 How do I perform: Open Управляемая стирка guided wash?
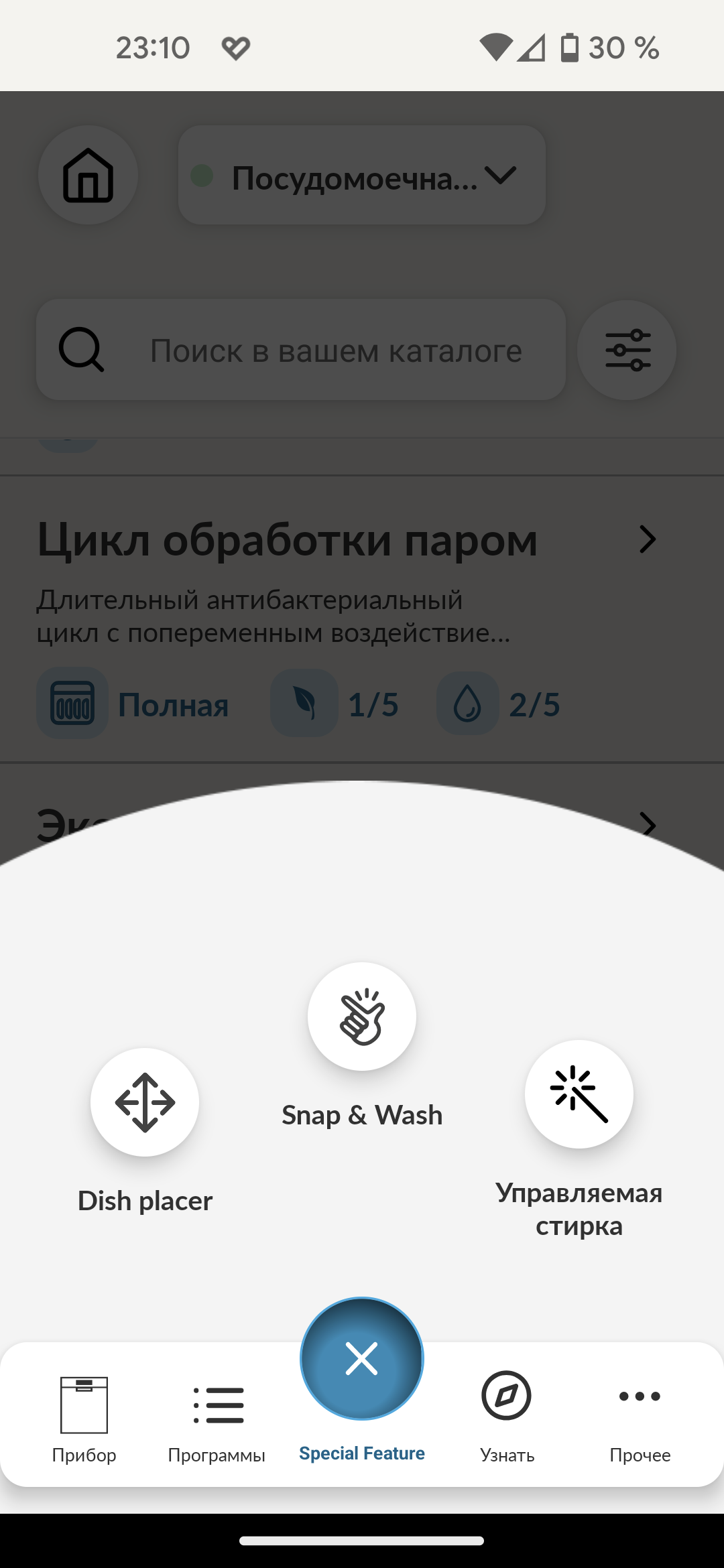[x=579, y=1094]
